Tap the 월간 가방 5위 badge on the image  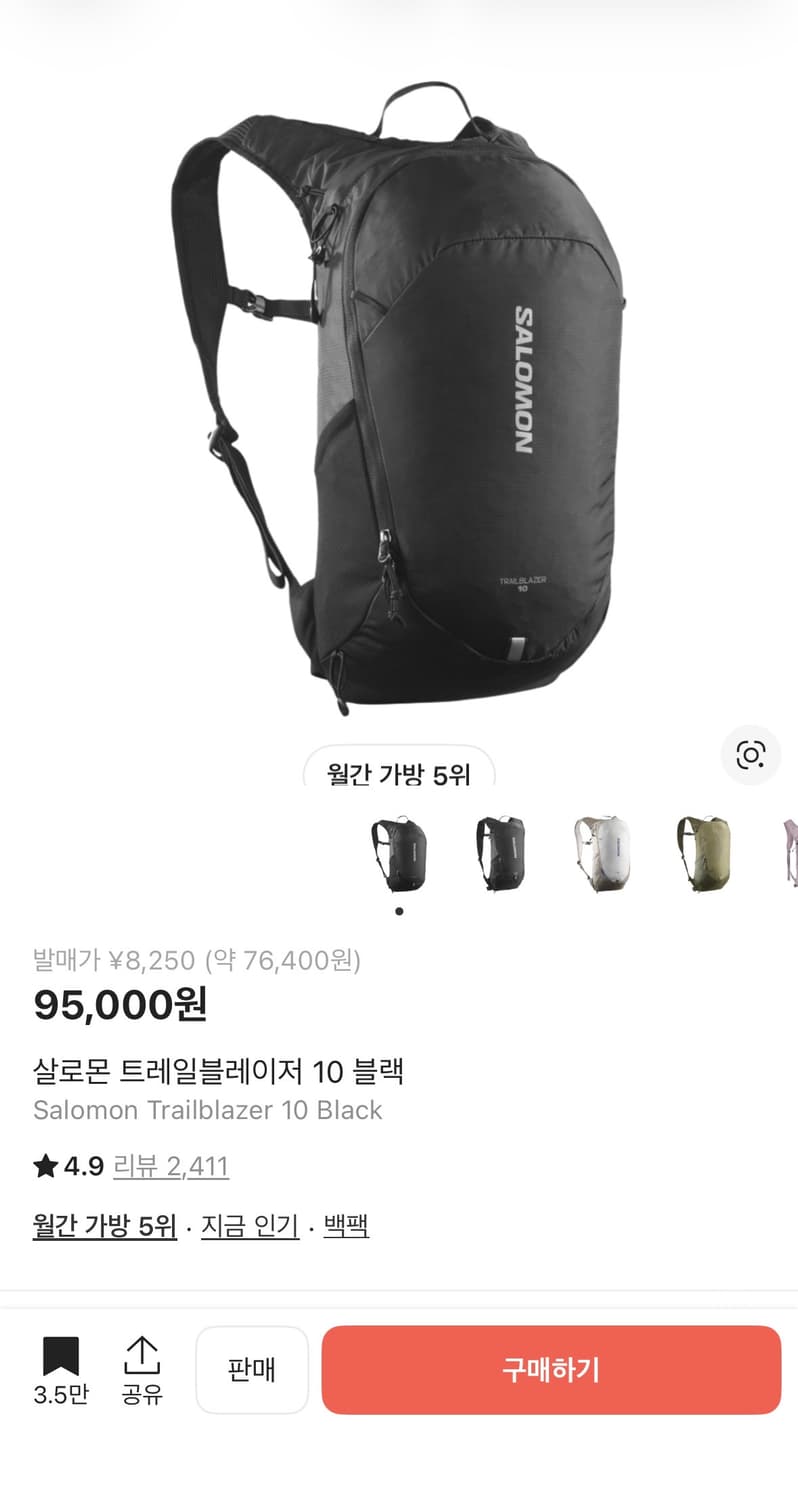[x=398, y=771]
